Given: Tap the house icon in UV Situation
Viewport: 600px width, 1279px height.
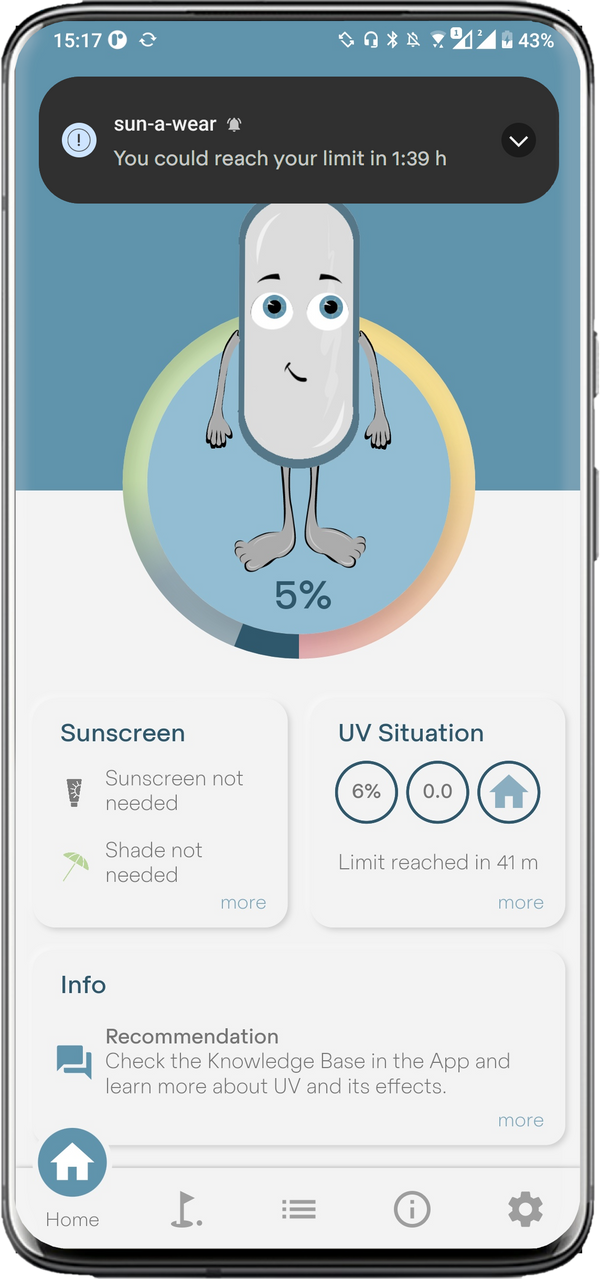Looking at the screenshot, I should (509, 792).
